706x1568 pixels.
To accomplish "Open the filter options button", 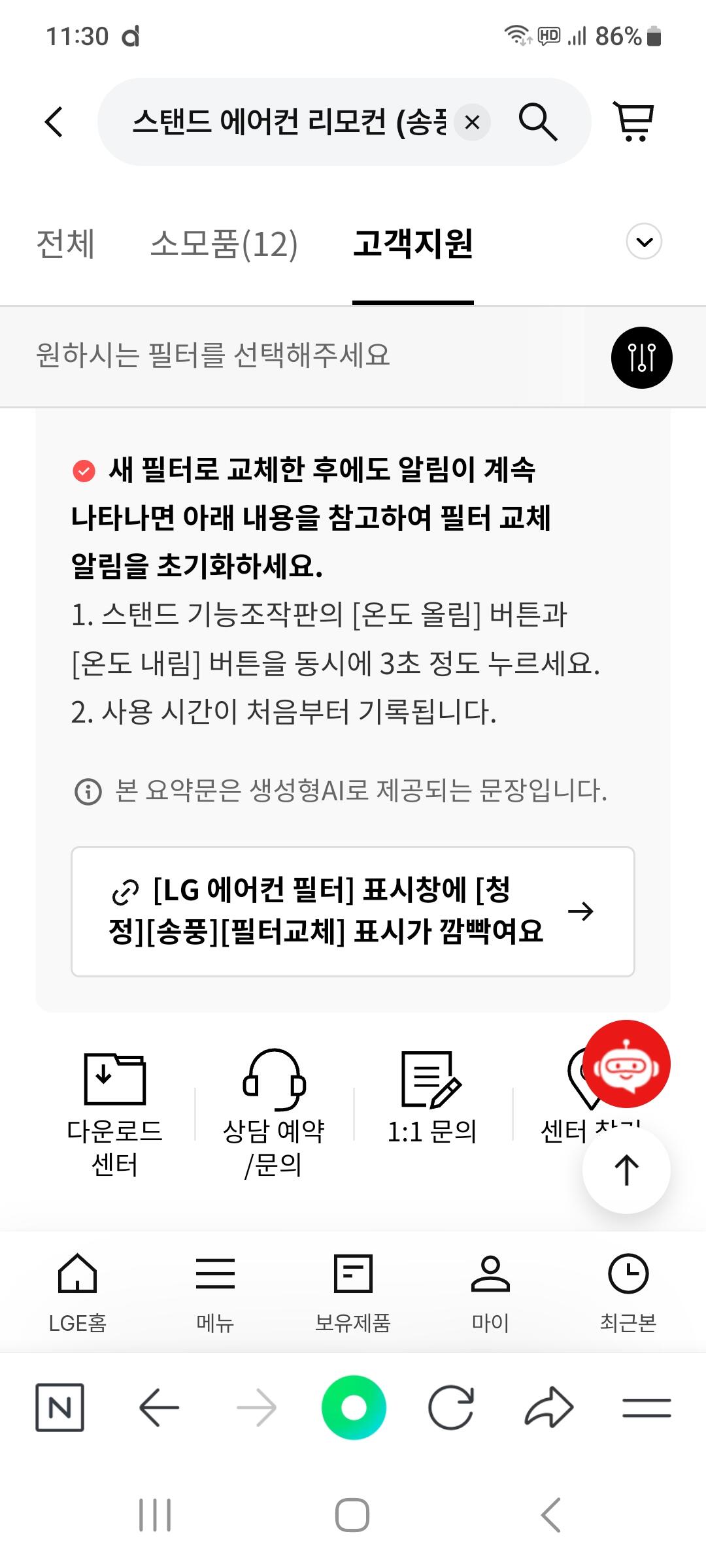I will pos(641,357).
